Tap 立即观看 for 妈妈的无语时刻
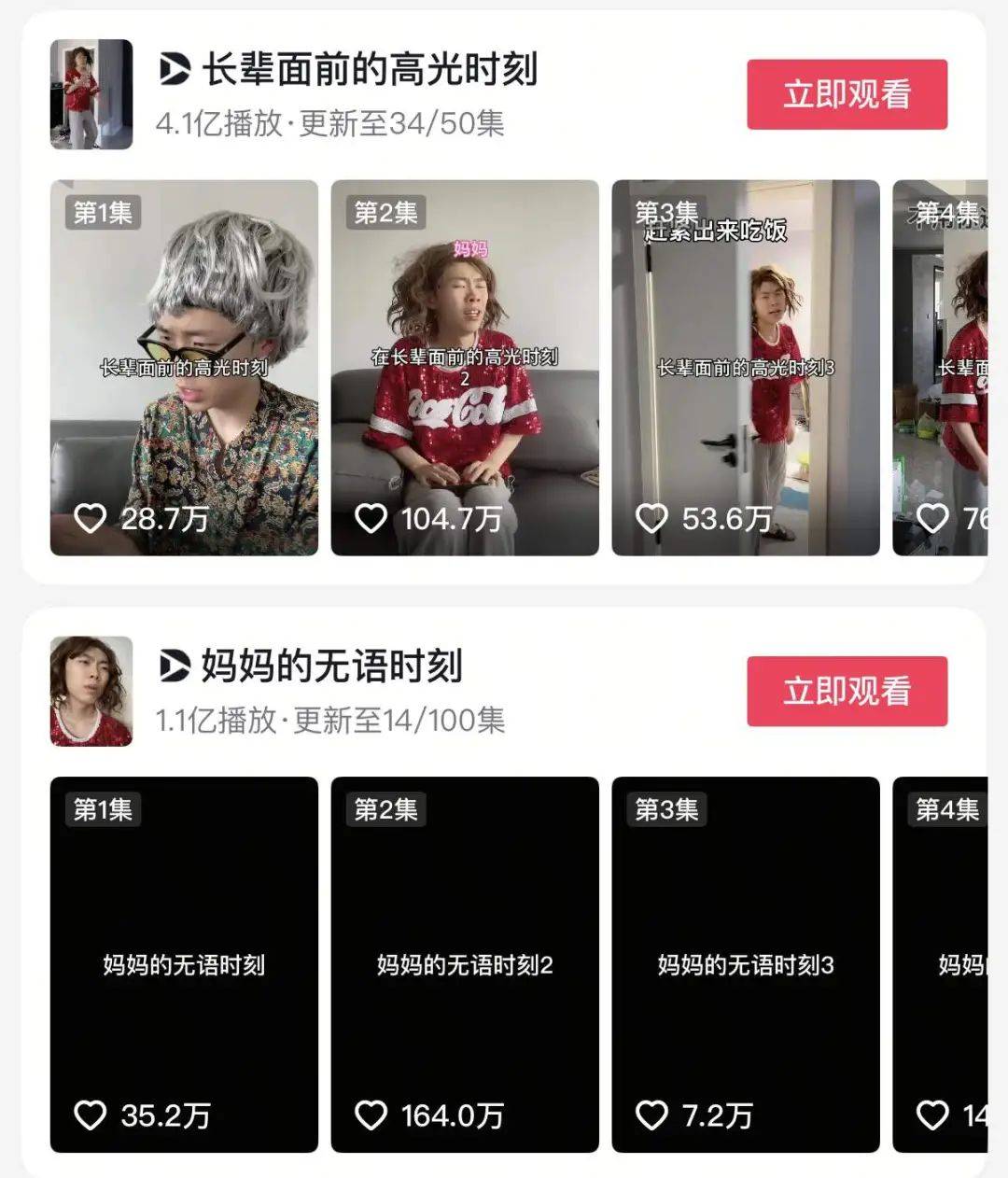Image resolution: width=1008 pixels, height=1178 pixels. coord(847,691)
